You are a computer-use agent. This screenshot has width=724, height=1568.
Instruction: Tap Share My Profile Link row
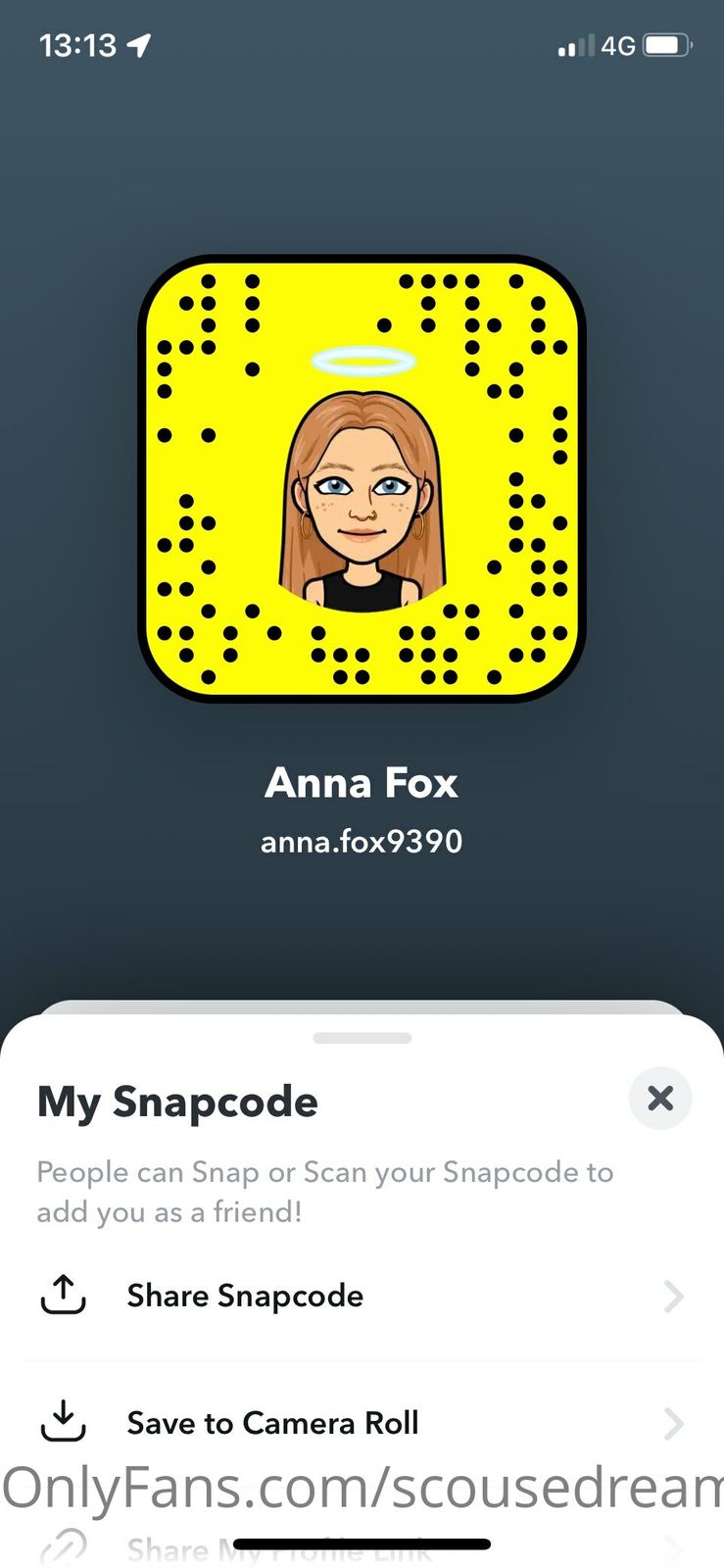coord(279,1550)
